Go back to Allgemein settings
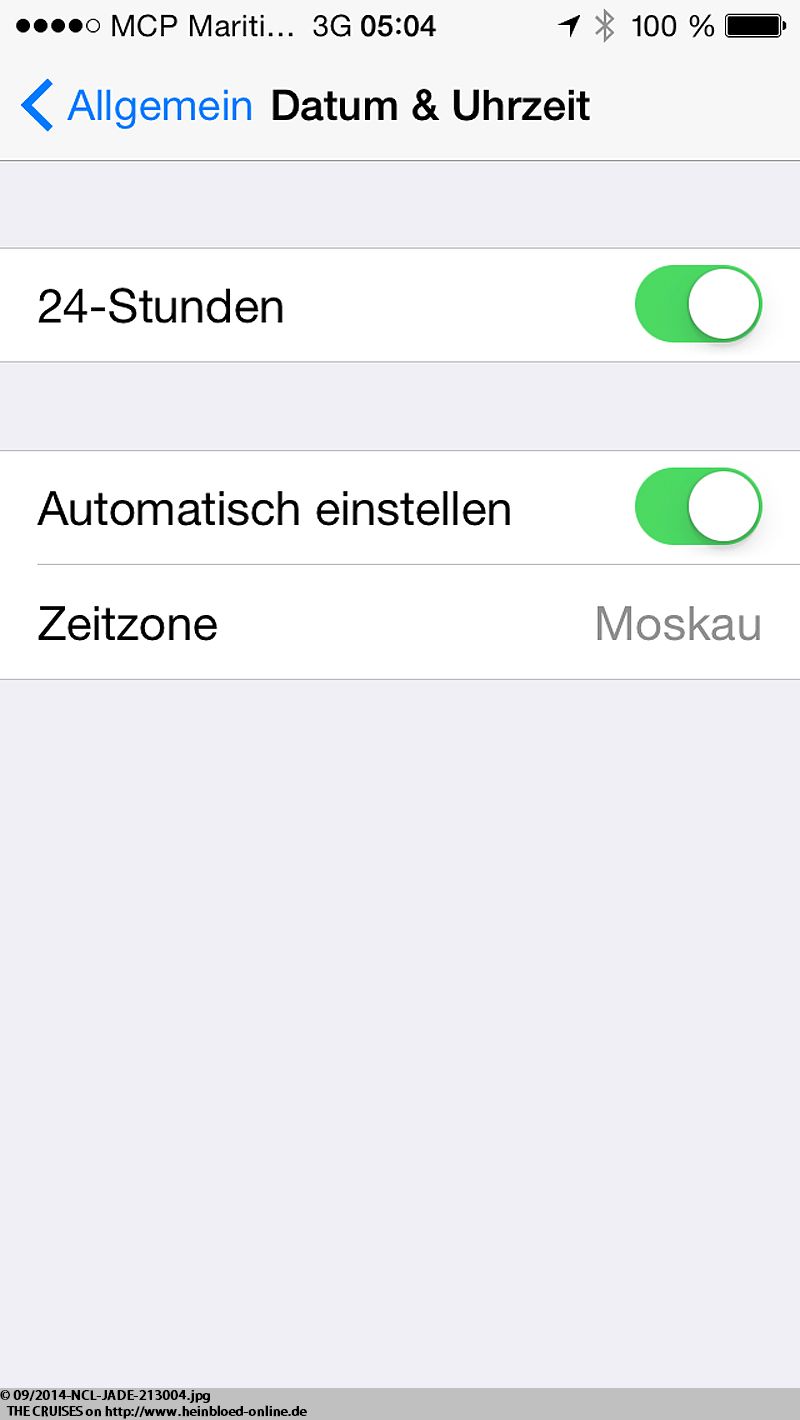Viewport: 800px width, 1420px height. pos(136,105)
